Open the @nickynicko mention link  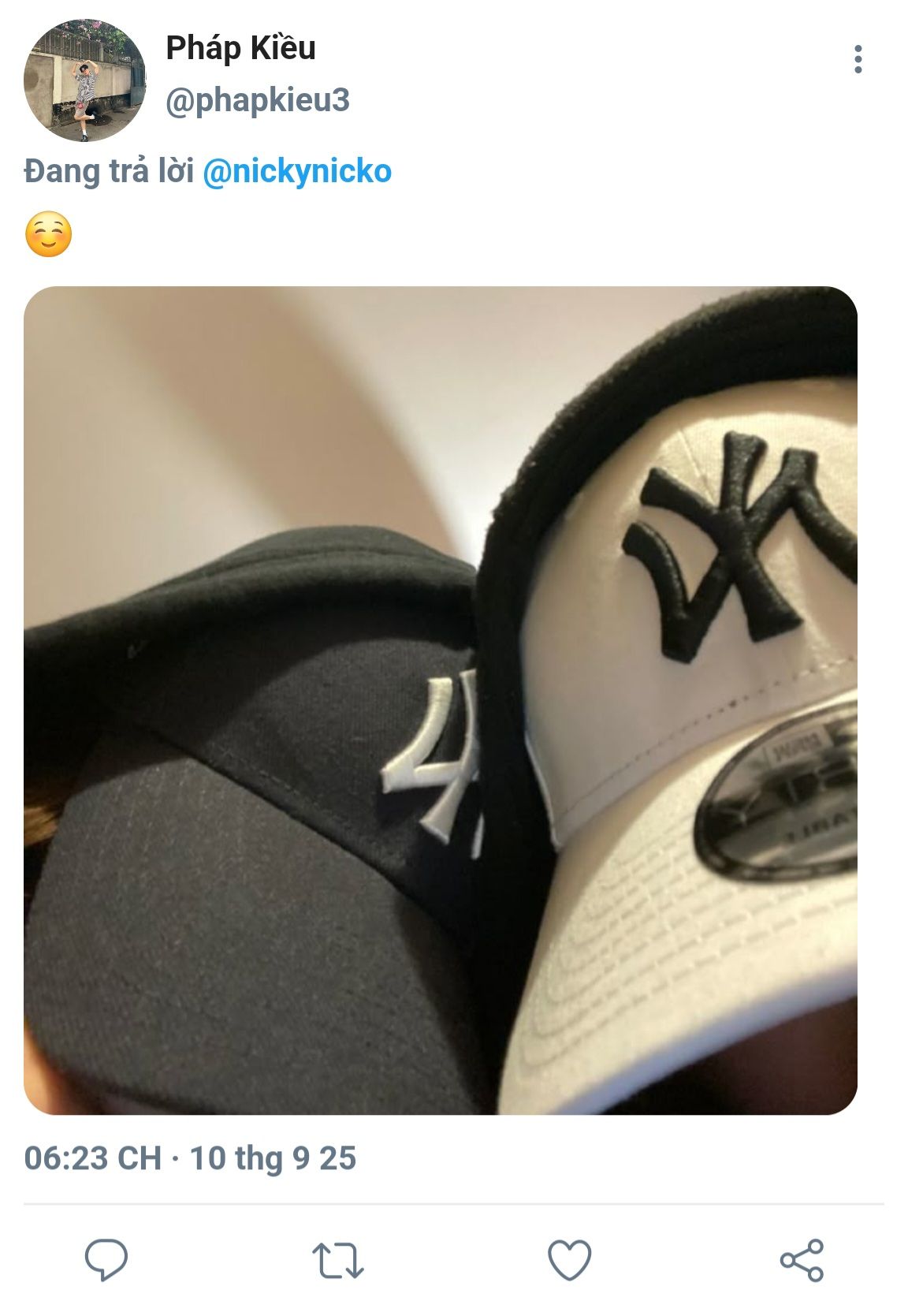pyautogui.click(x=297, y=171)
